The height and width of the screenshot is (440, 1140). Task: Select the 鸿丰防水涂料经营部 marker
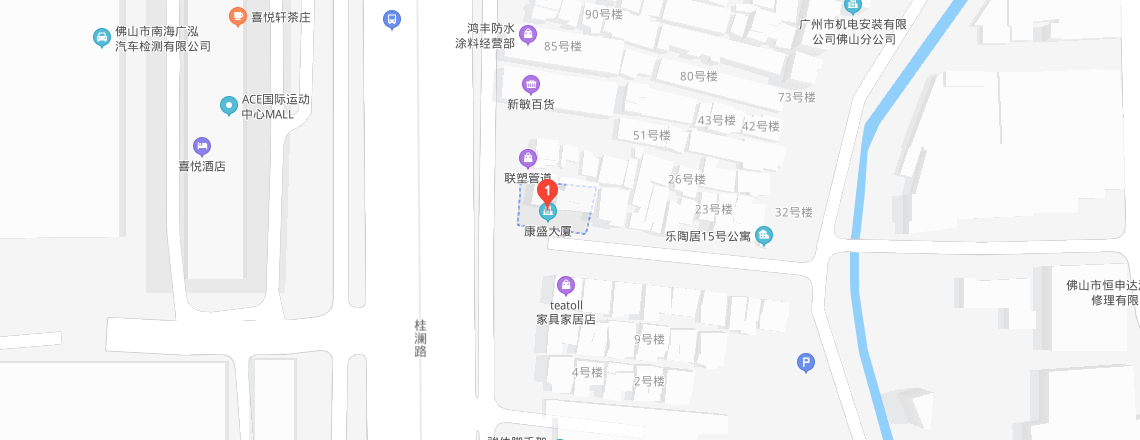click(x=528, y=35)
